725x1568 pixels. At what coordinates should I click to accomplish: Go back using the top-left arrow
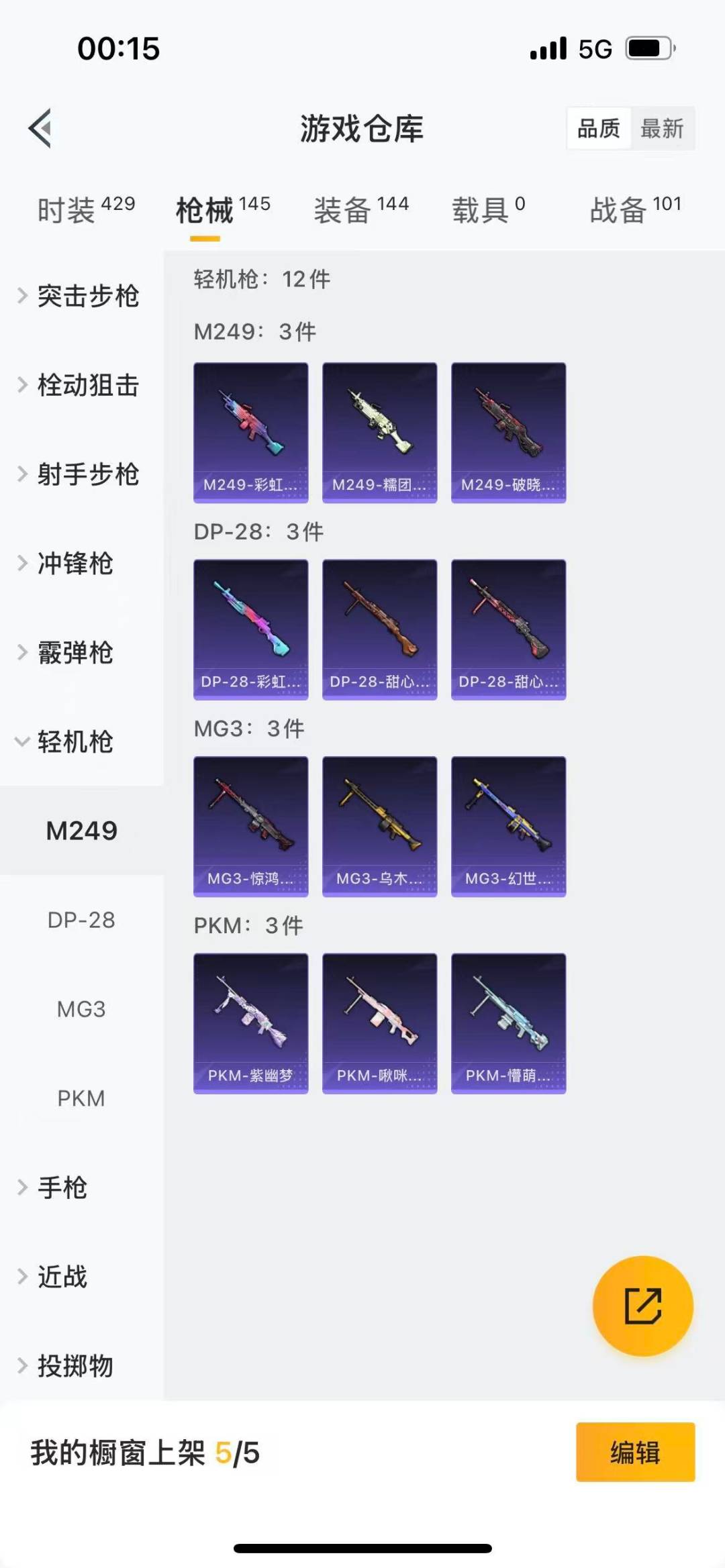coord(40,127)
